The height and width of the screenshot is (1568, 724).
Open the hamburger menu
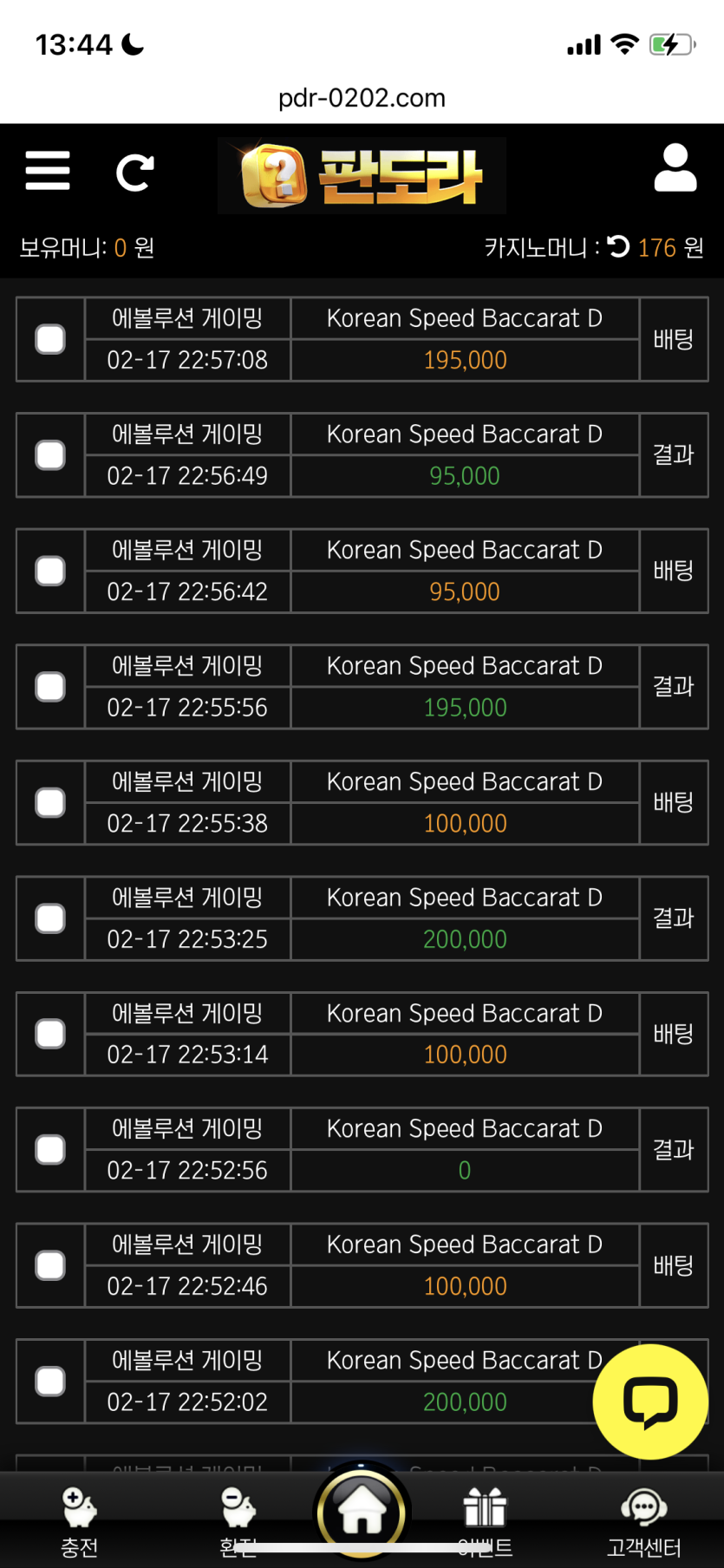[x=48, y=170]
